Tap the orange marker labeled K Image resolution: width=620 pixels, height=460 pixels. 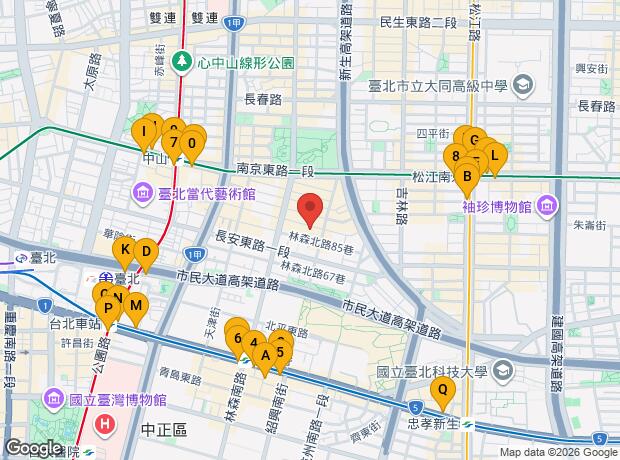pyautogui.click(x=123, y=249)
